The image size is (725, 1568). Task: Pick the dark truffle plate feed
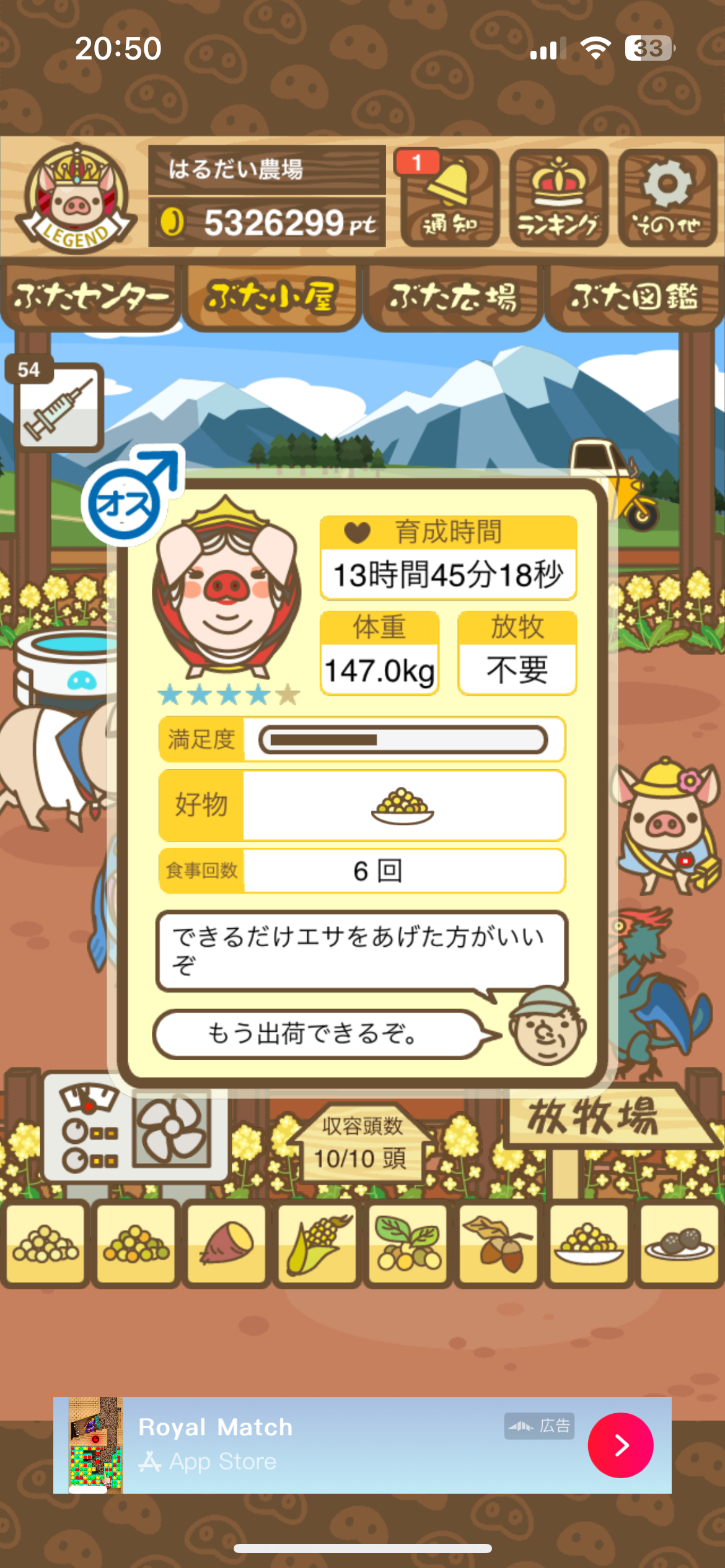(679, 1244)
